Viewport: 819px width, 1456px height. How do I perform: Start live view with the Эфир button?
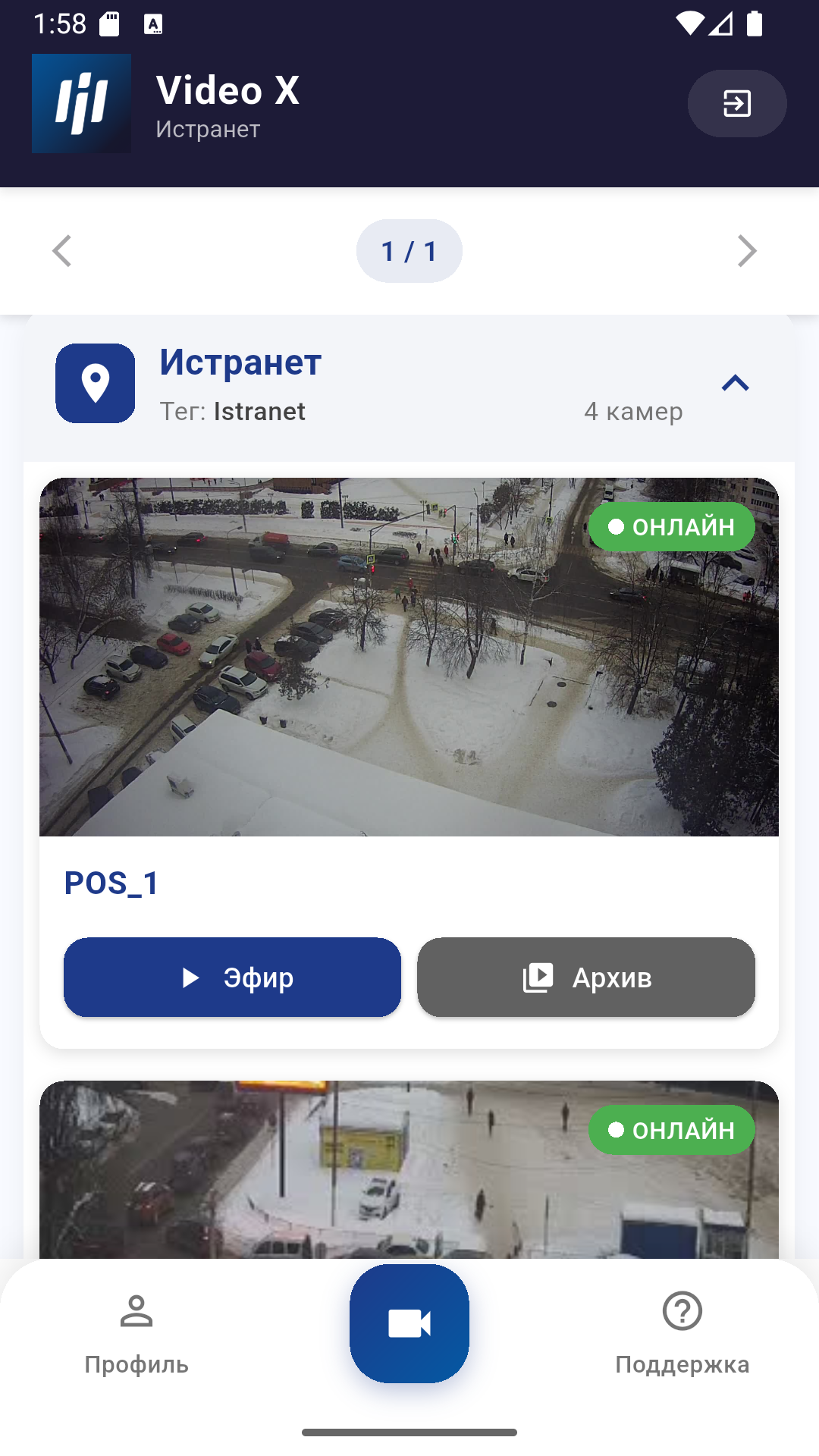tap(232, 977)
